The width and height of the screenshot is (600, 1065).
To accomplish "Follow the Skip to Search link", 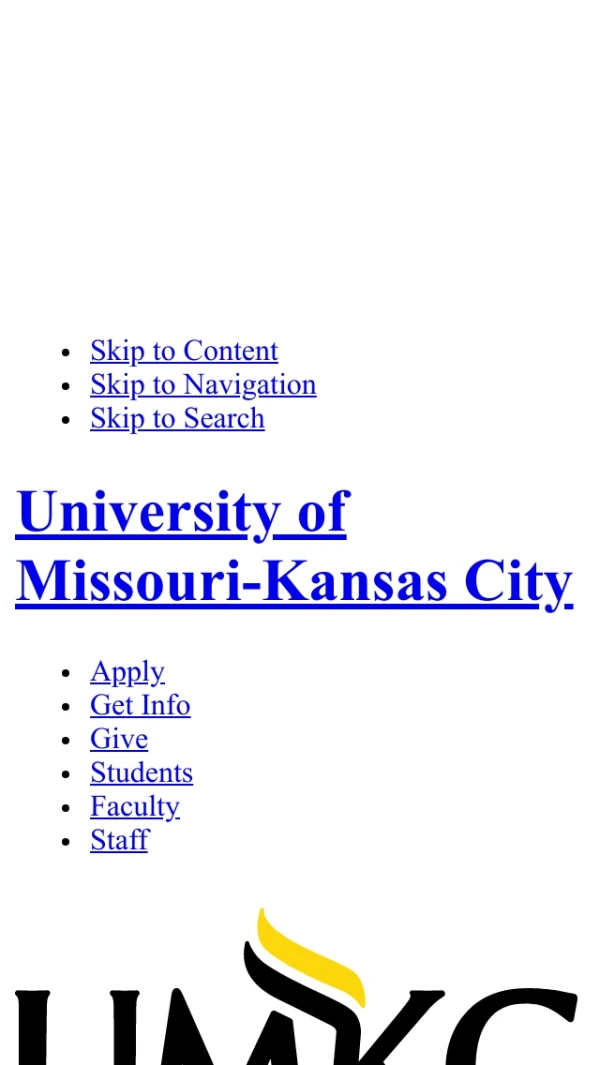I will point(177,418).
